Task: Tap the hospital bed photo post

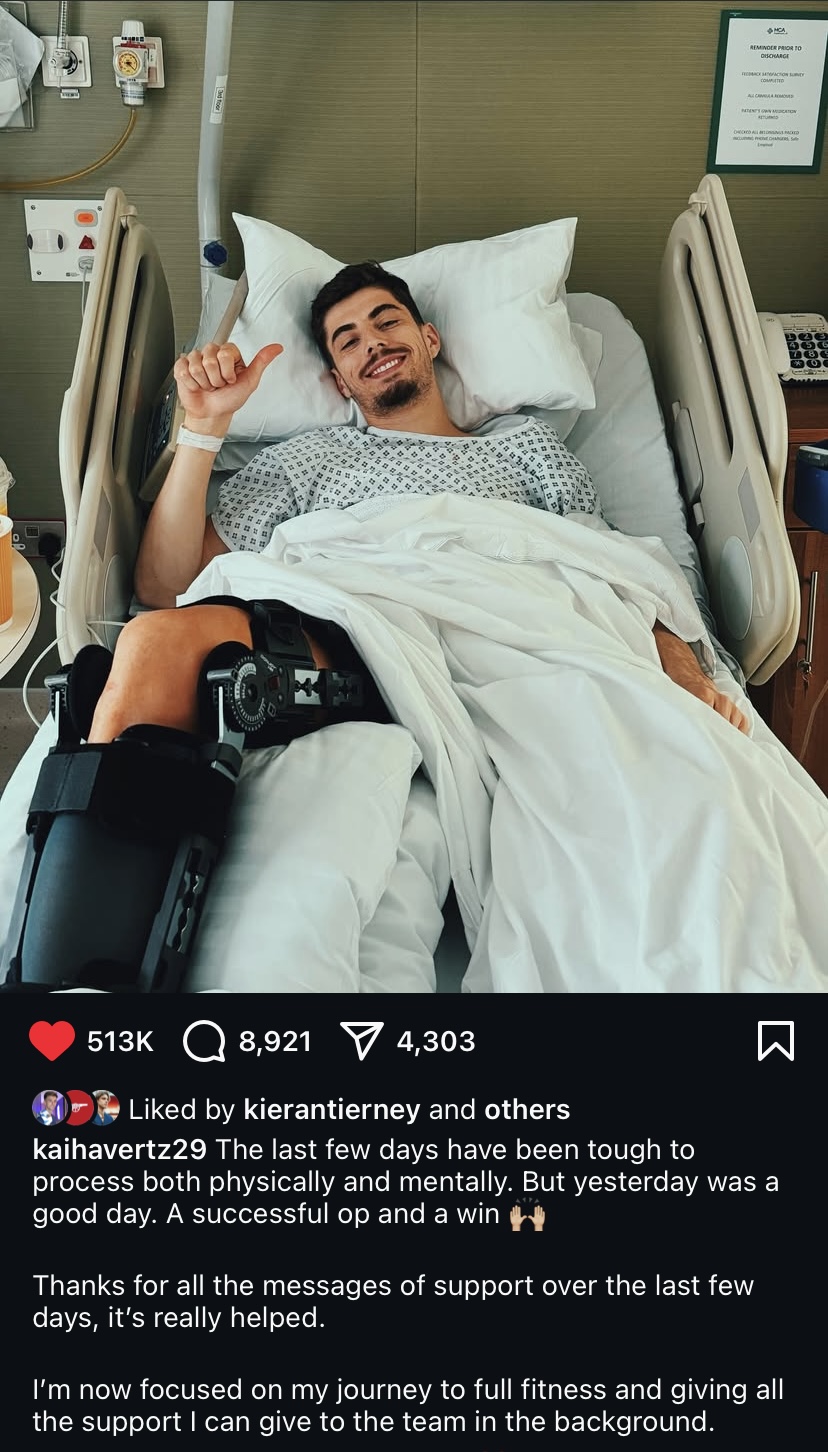Action: (x=414, y=496)
